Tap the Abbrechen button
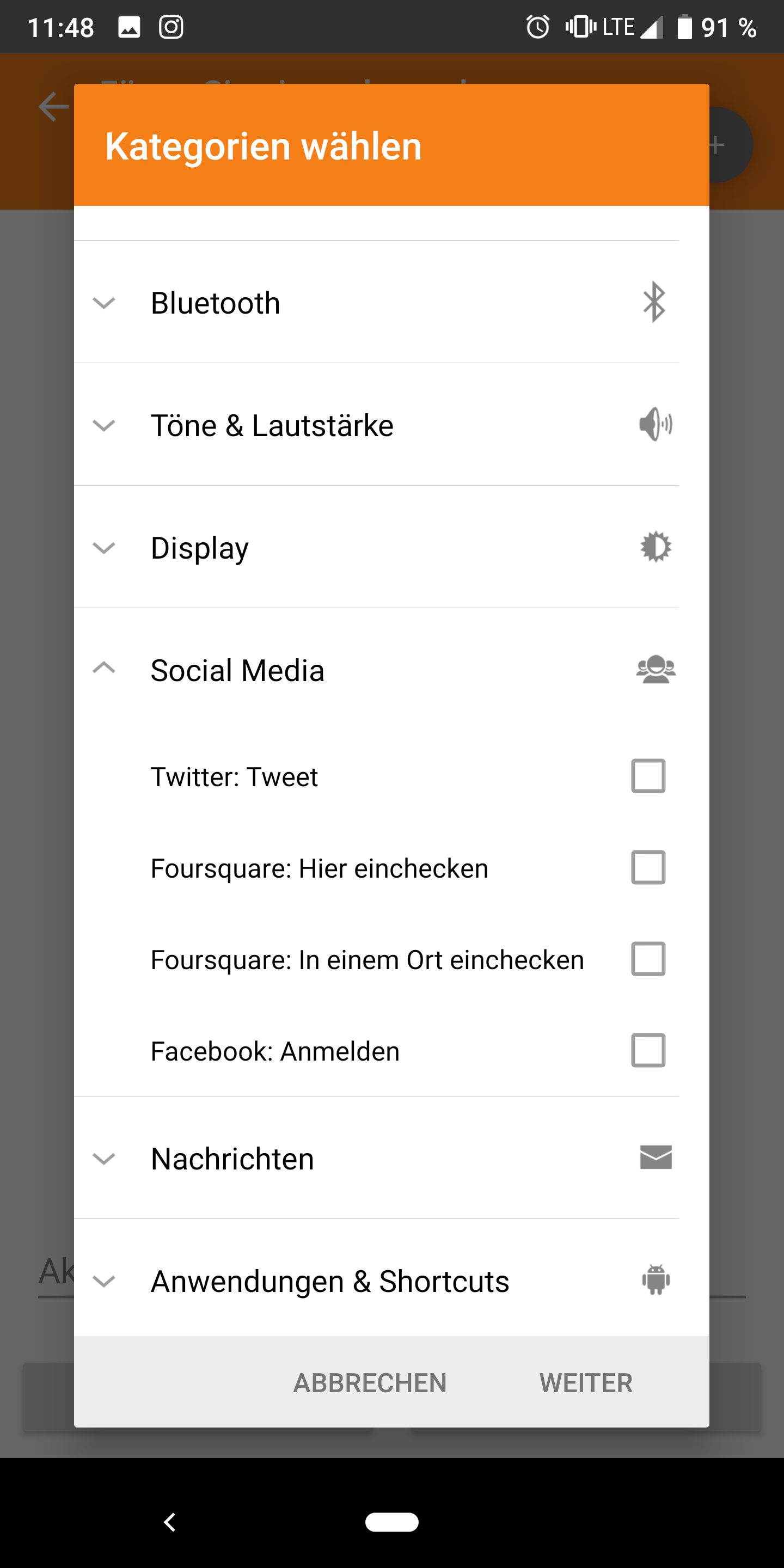The image size is (784, 1568). [370, 1382]
